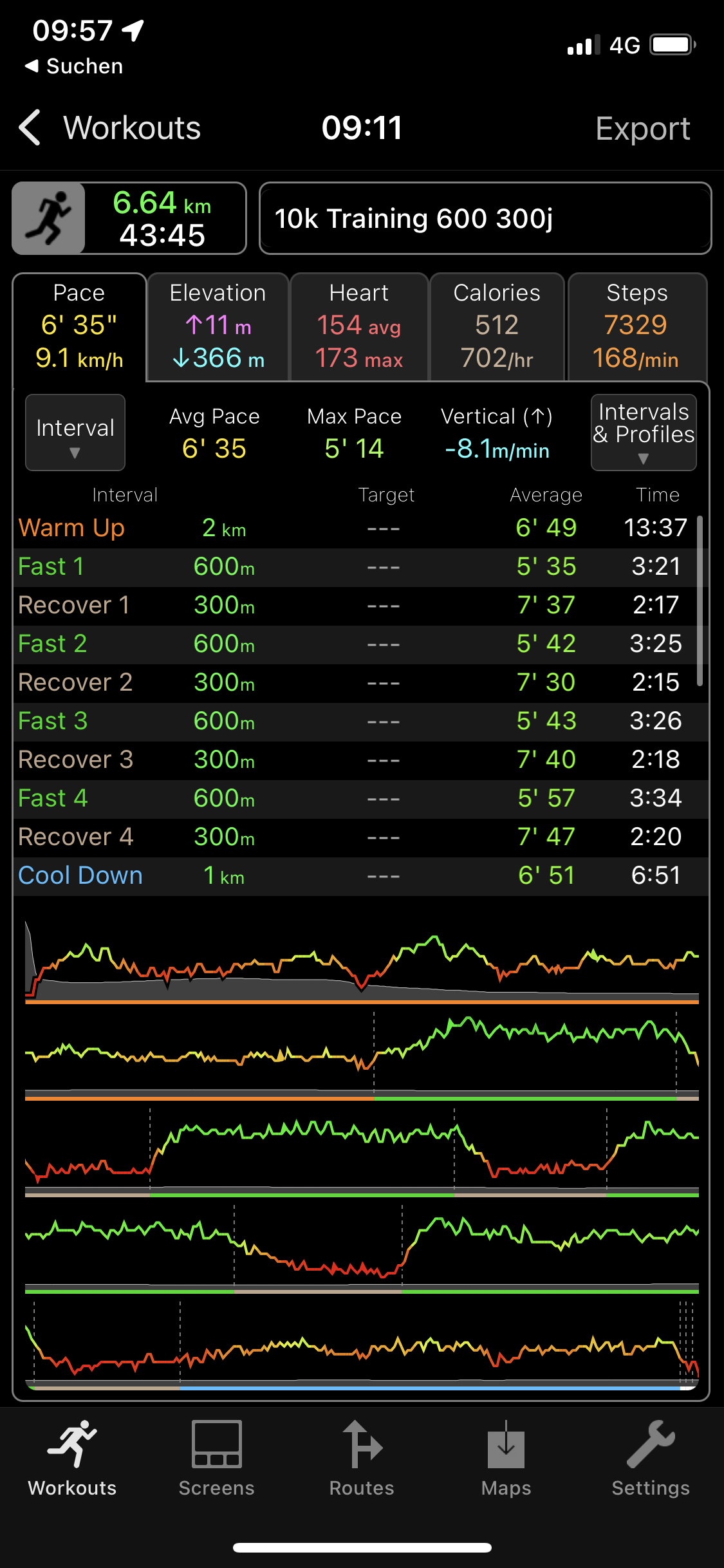Image resolution: width=724 pixels, height=1568 pixels.
Task: Open the Settings tab
Action: (x=651, y=1459)
